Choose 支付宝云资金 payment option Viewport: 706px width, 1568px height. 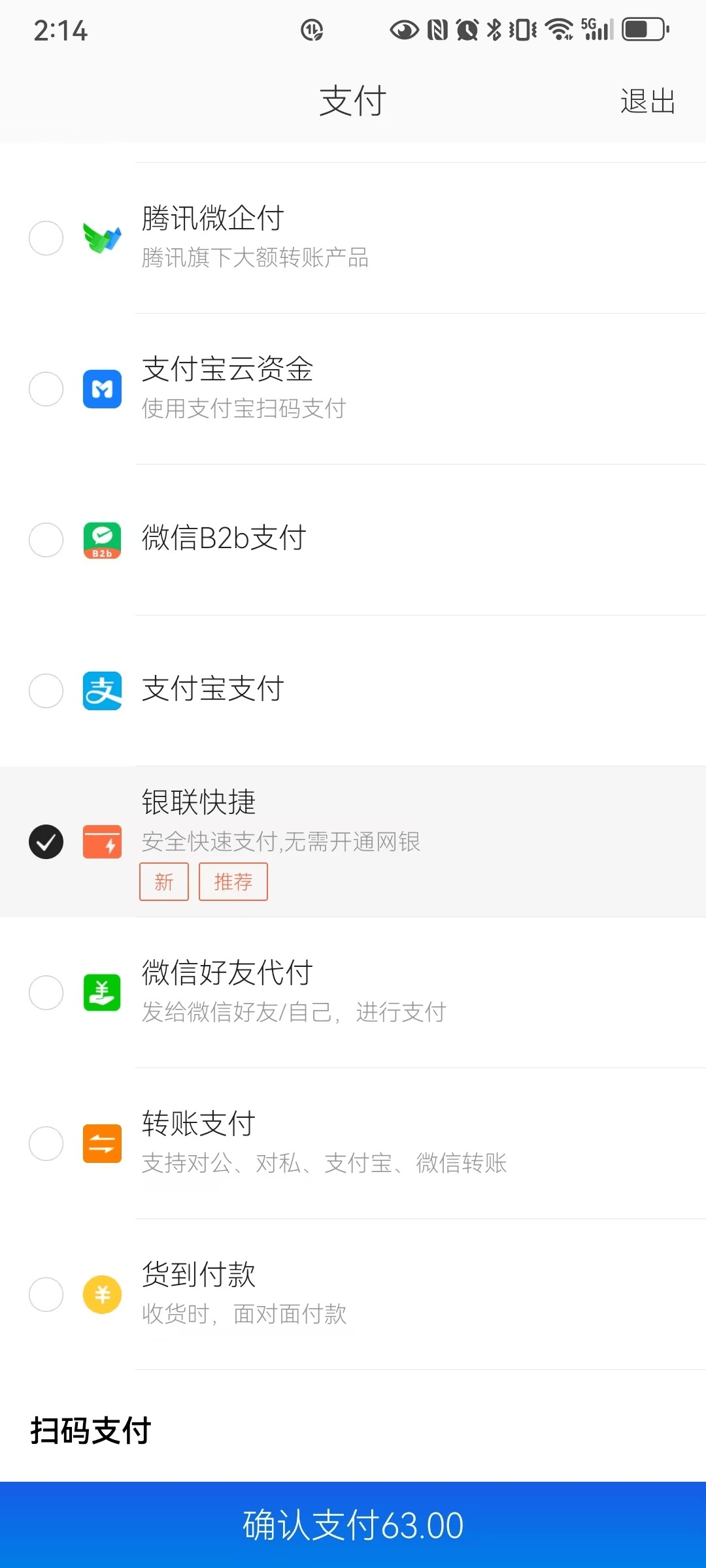tap(353, 389)
